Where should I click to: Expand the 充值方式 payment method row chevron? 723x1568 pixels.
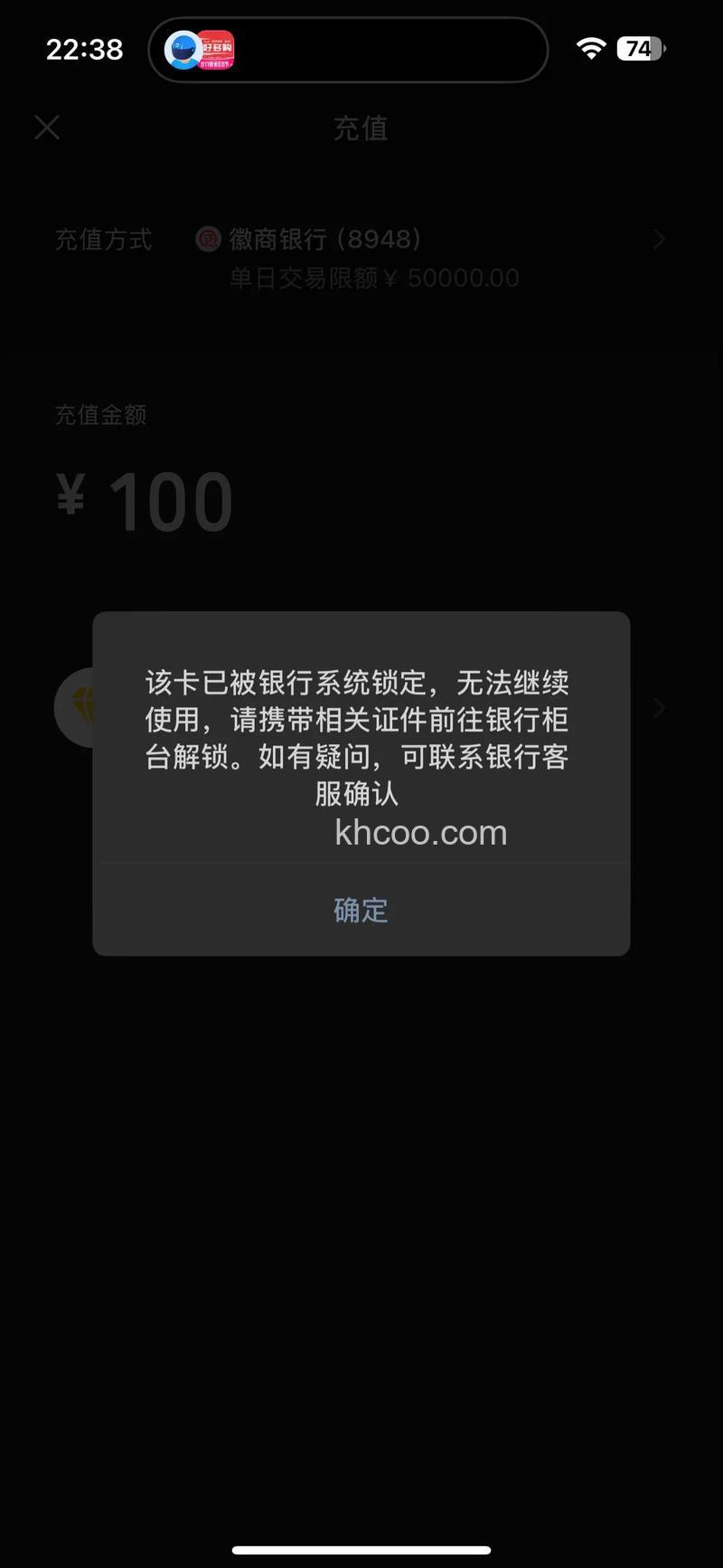click(659, 239)
